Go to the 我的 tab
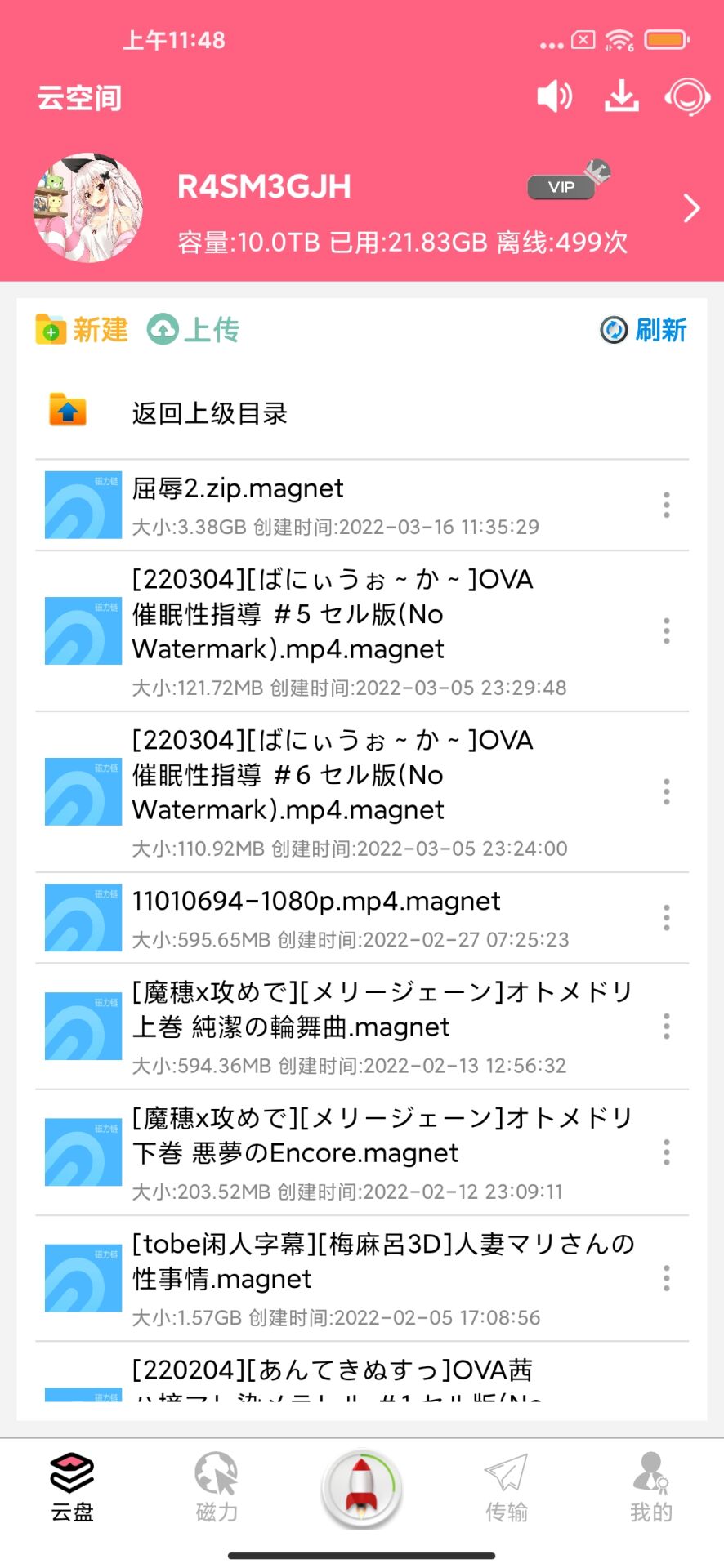 tap(651, 1488)
